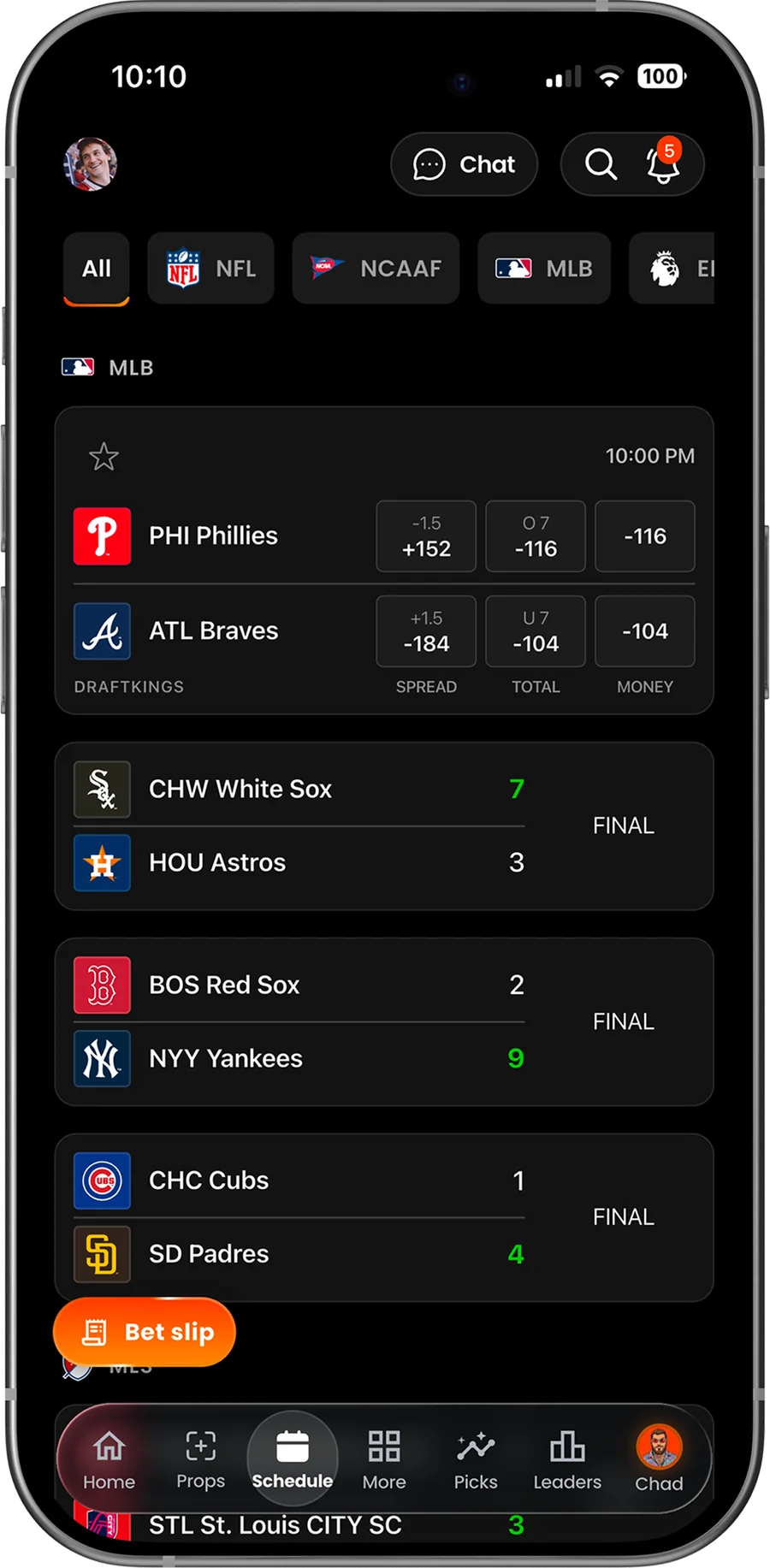The width and height of the screenshot is (770, 1568).
Task: Pick Braves moneyline -104
Action: click(x=645, y=631)
